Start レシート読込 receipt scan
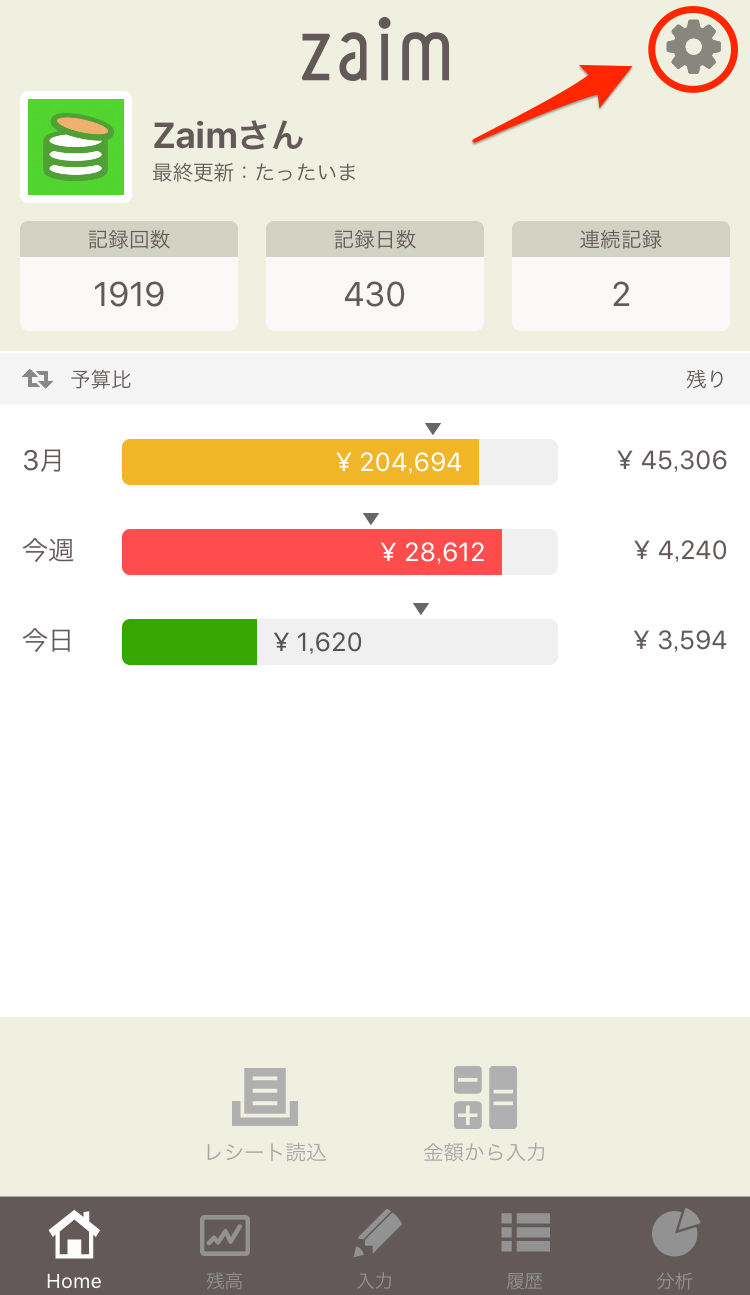 pos(265,1114)
